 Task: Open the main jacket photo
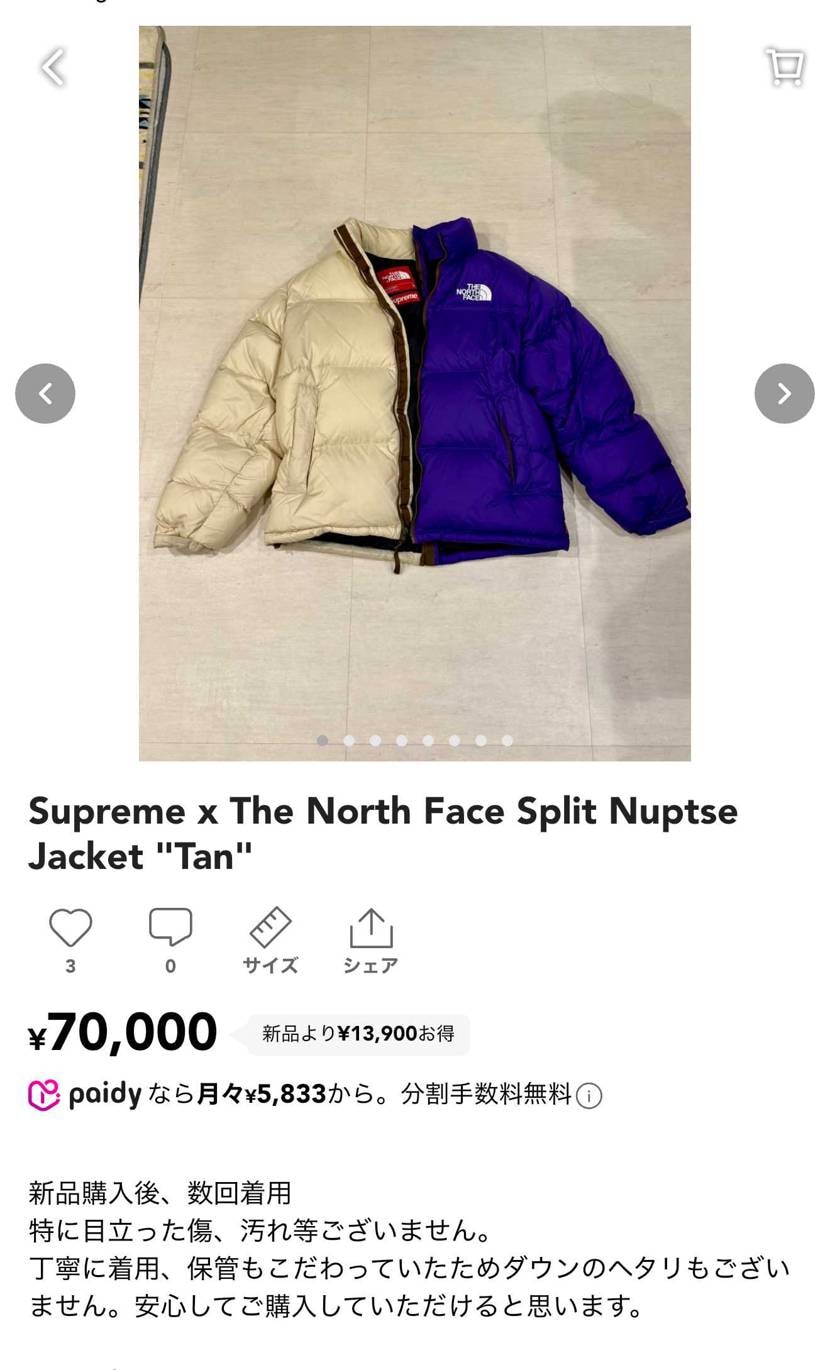tap(414, 390)
